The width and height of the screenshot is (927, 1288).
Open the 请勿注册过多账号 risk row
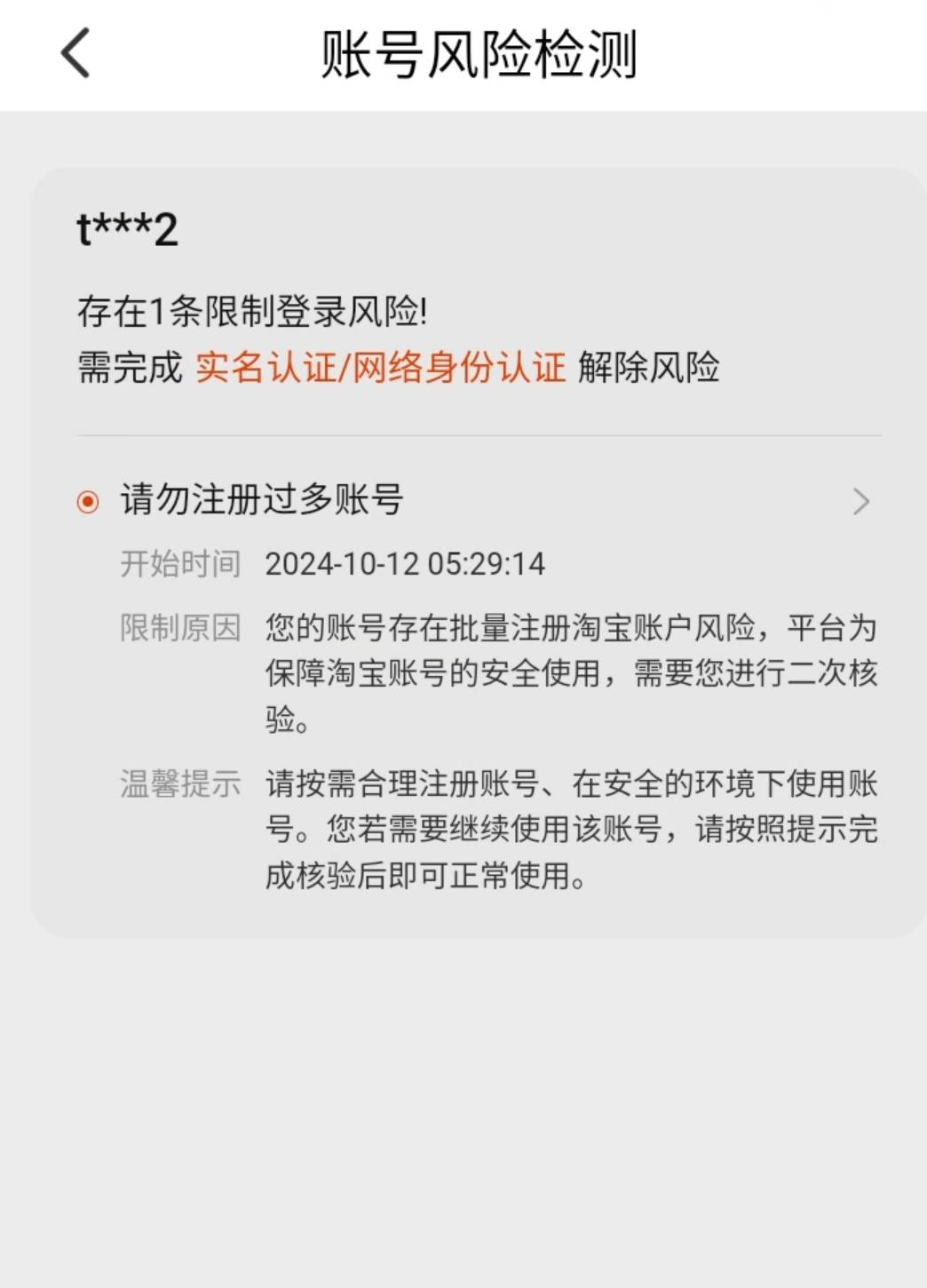(x=479, y=500)
